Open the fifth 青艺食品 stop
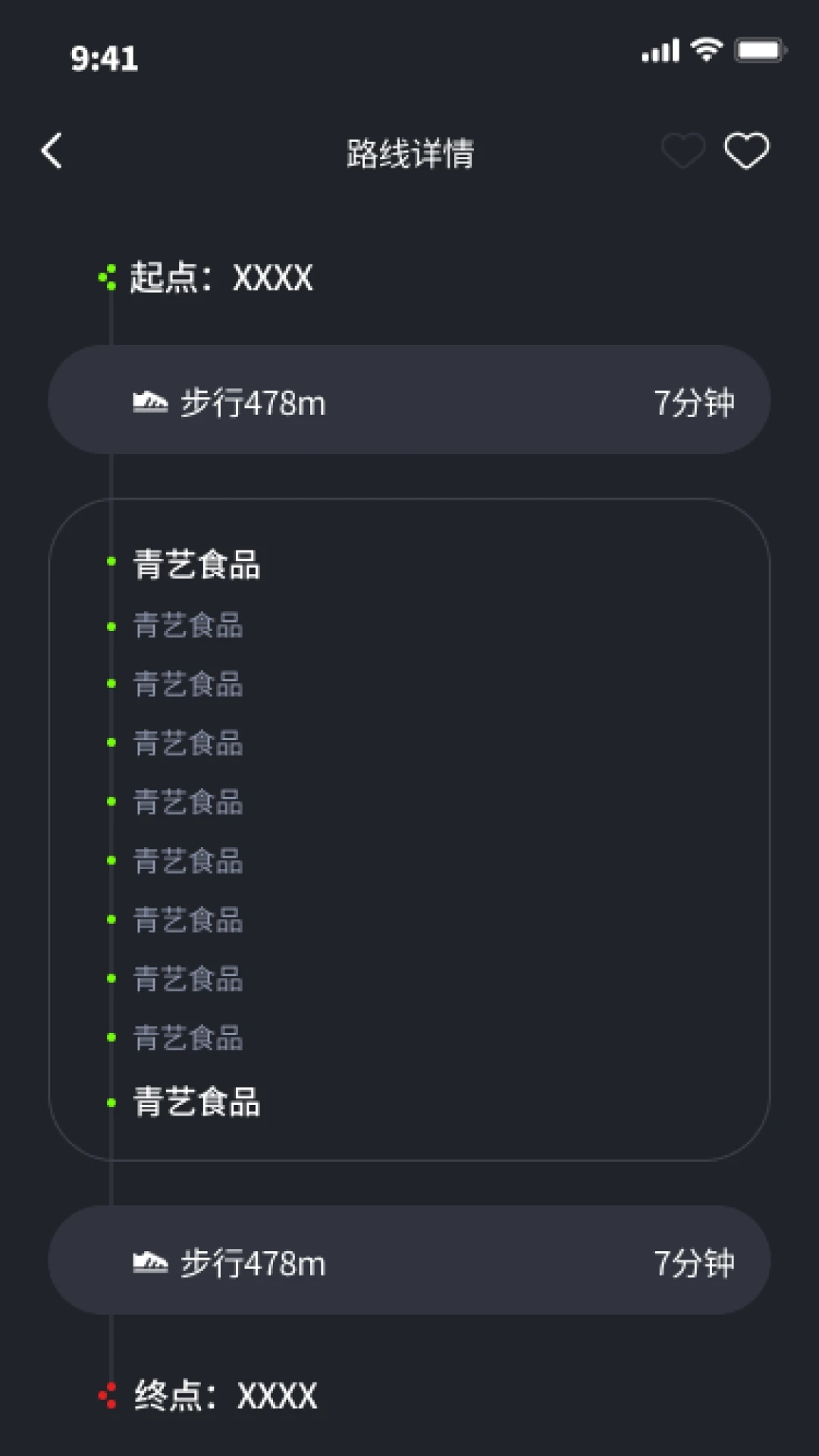This screenshot has width=819, height=1456. [188, 802]
